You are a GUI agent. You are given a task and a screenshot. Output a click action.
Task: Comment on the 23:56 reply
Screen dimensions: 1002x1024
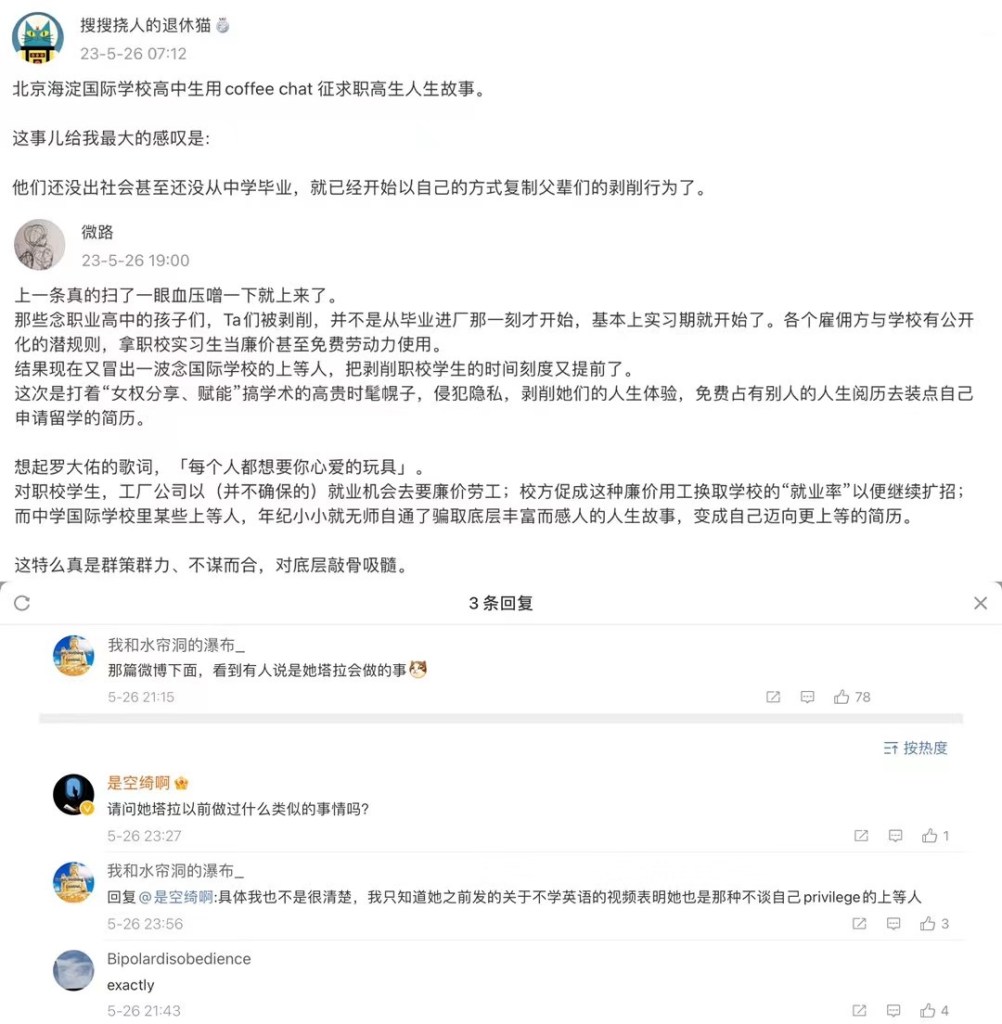point(896,924)
